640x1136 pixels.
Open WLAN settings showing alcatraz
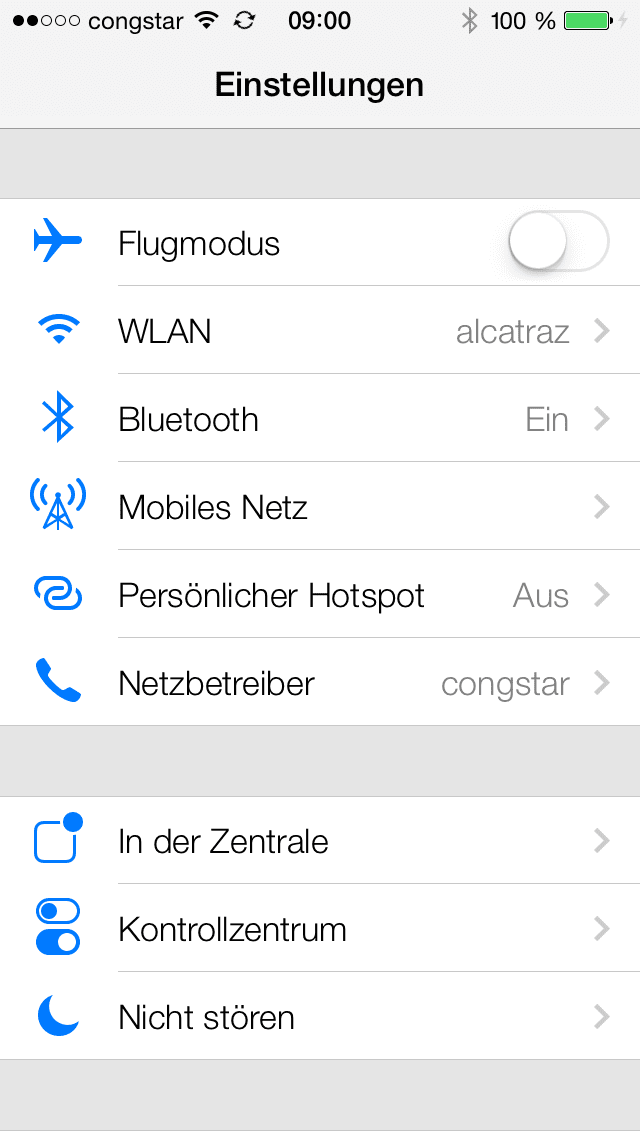pos(320,331)
